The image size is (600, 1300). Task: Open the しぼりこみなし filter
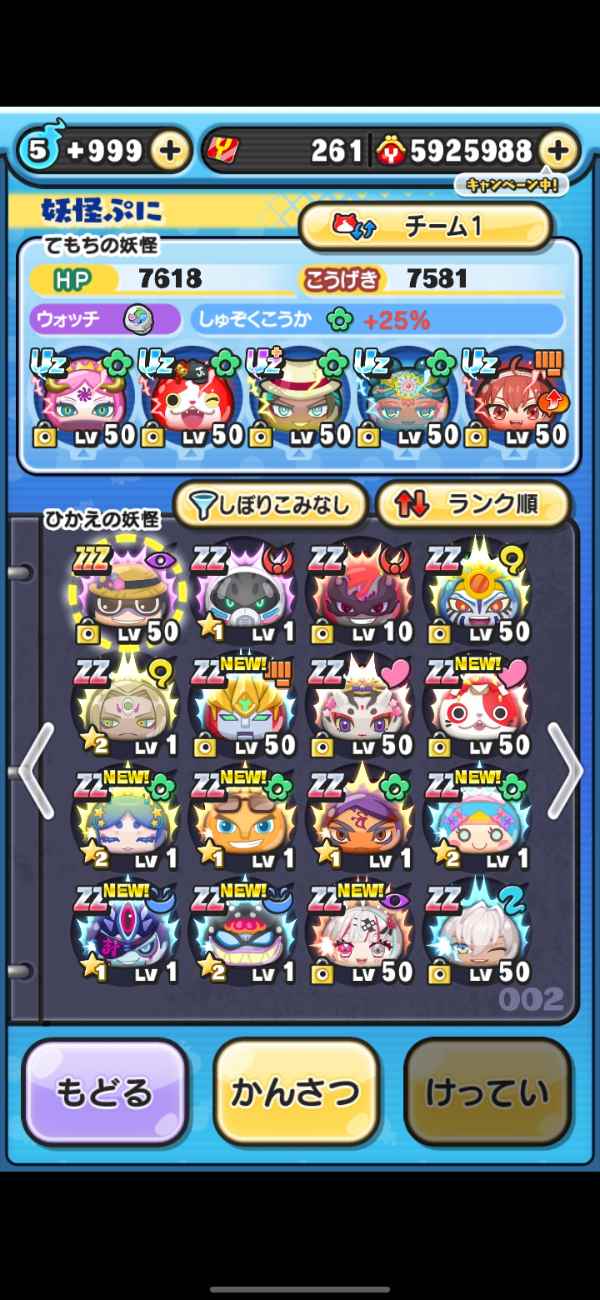270,505
